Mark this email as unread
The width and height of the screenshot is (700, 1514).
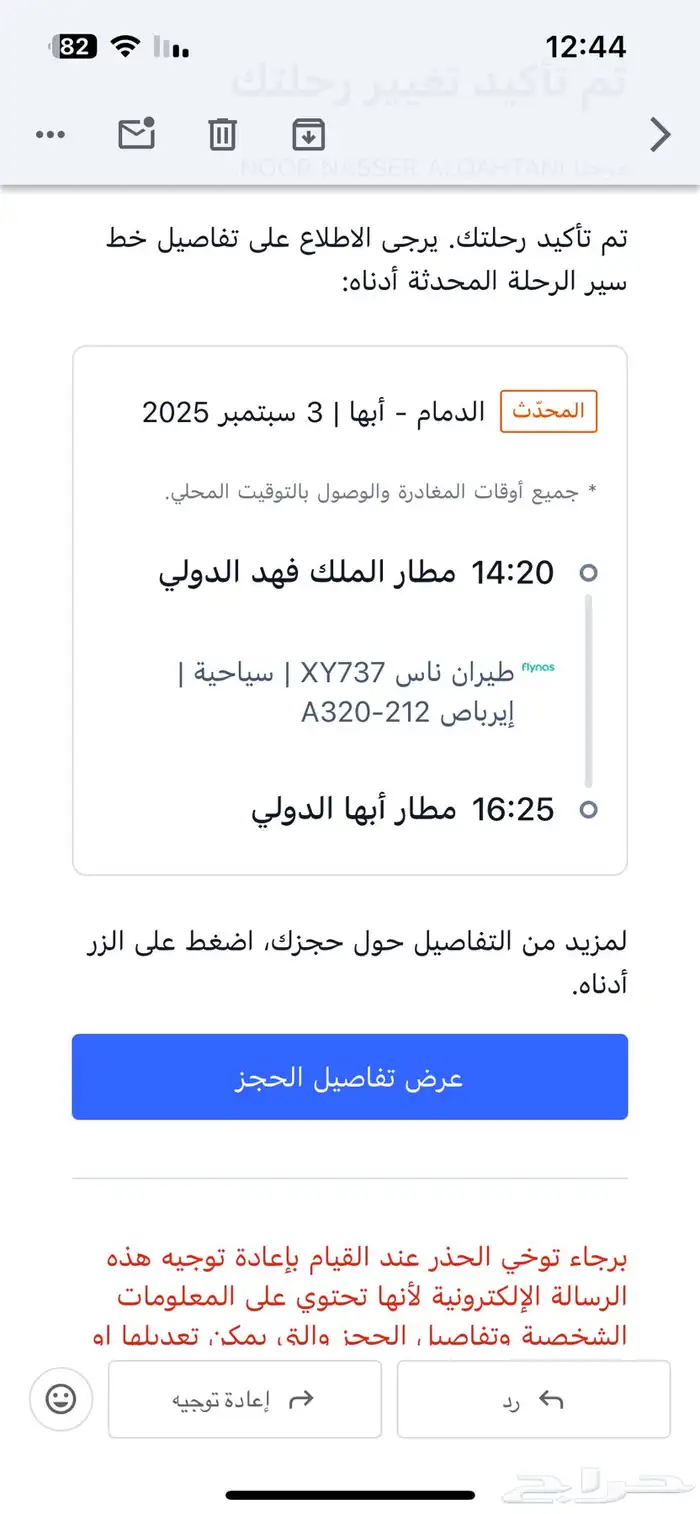pyautogui.click(x=136, y=134)
